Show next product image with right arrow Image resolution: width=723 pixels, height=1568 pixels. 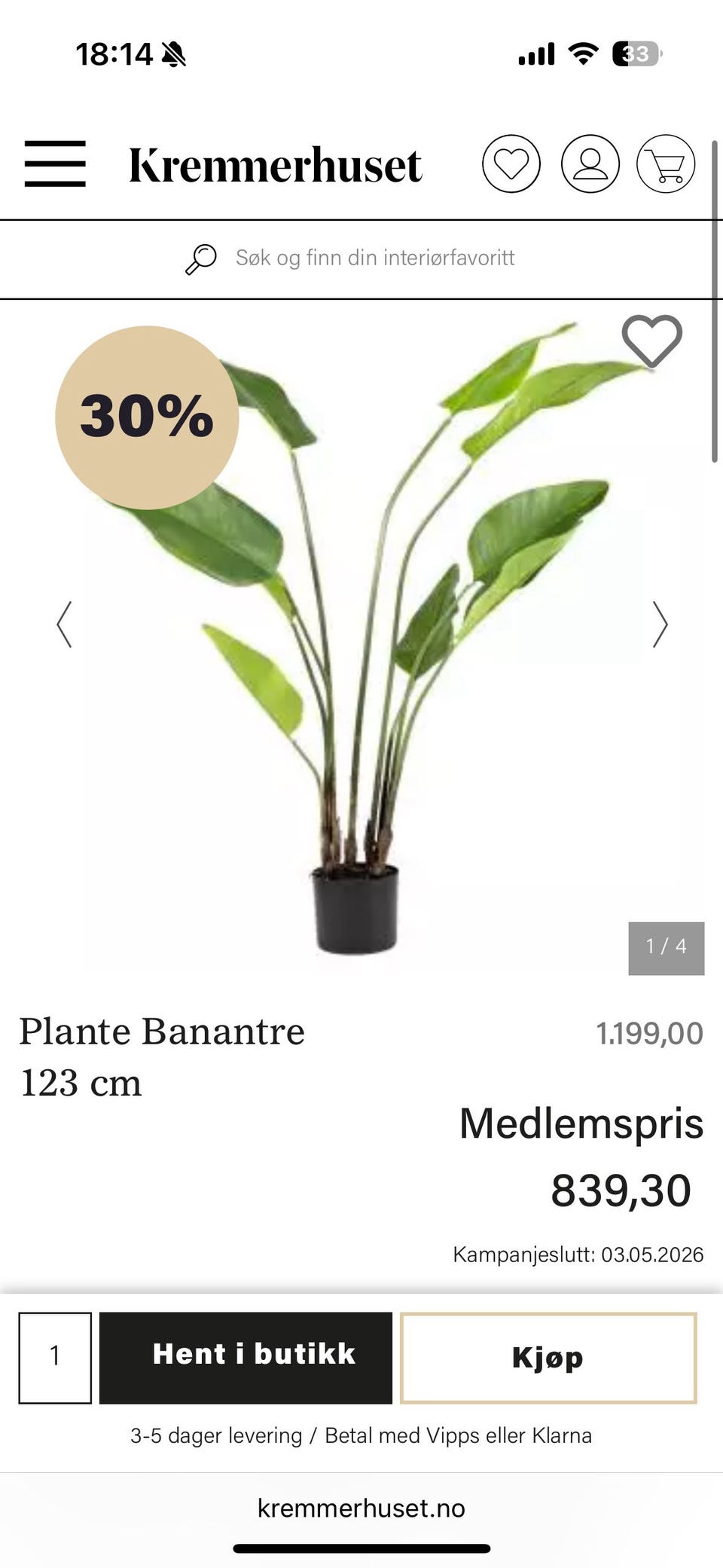tap(661, 624)
